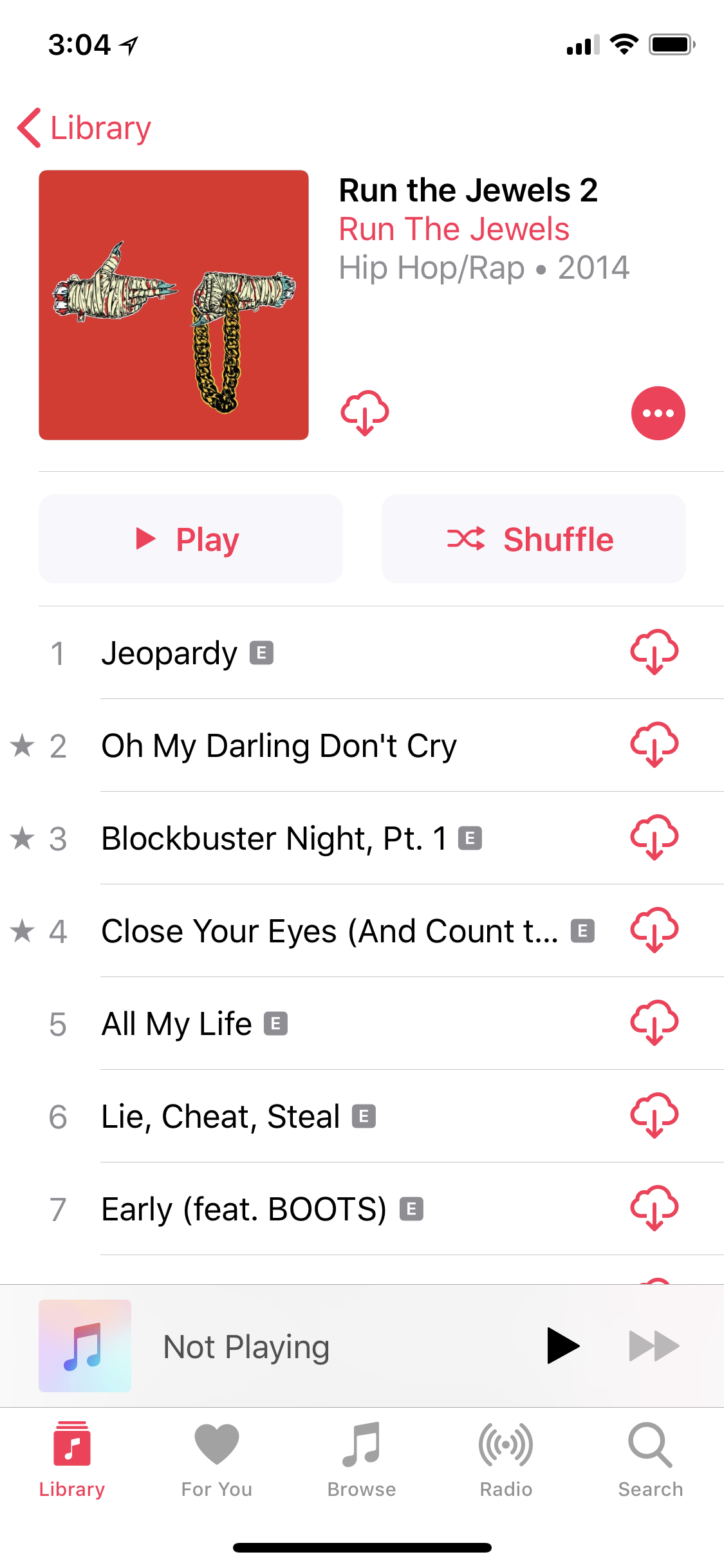Screen dimensions: 724x1568
Task: Open the Run The Jewels artist link
Action: click(454, 229)
